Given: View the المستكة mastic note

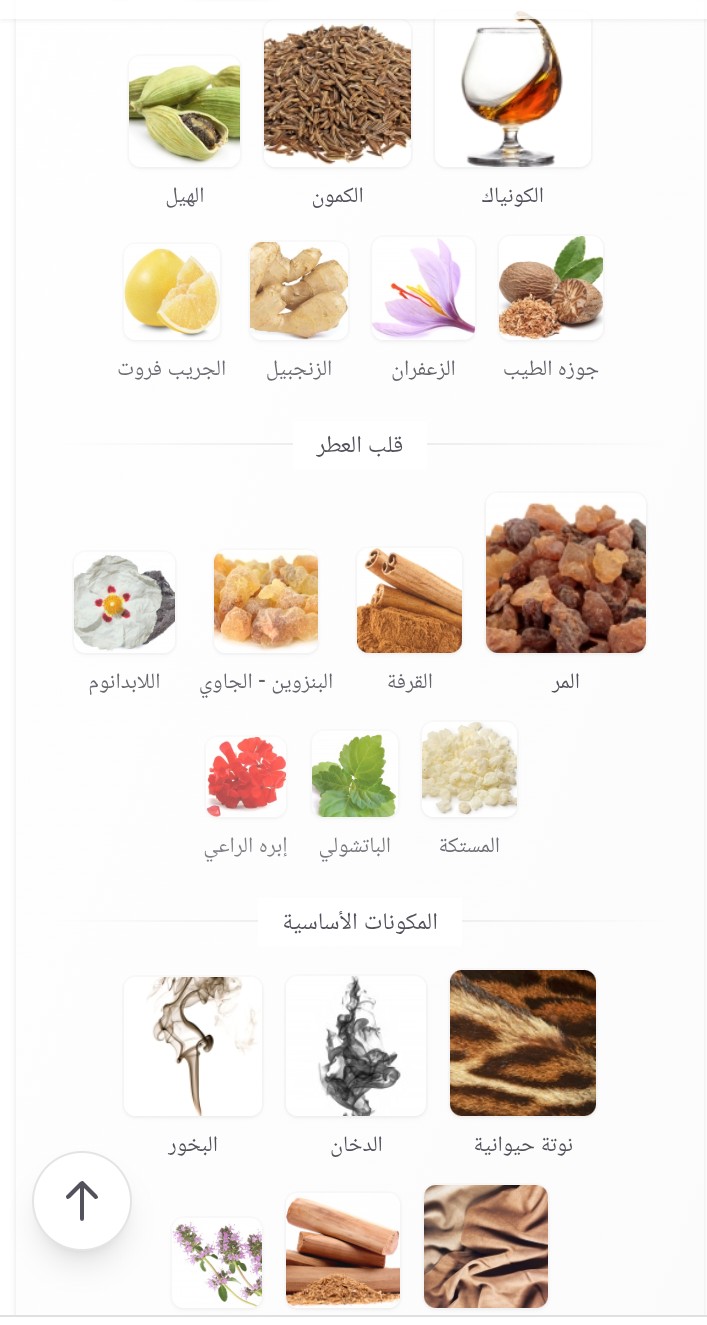Looking at the screenshot, I should (470, 770).
